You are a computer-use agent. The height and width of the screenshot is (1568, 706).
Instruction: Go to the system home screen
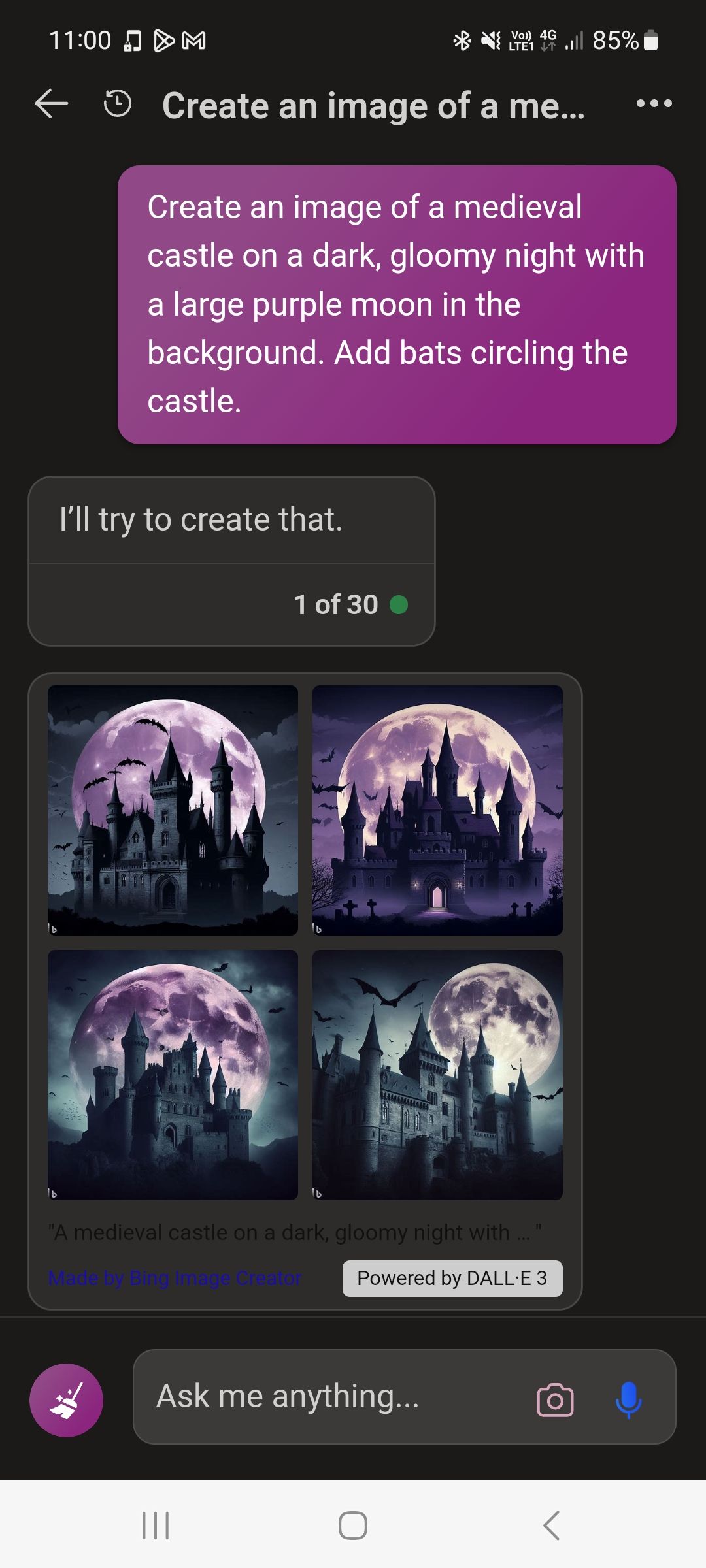coord(353,1526)
